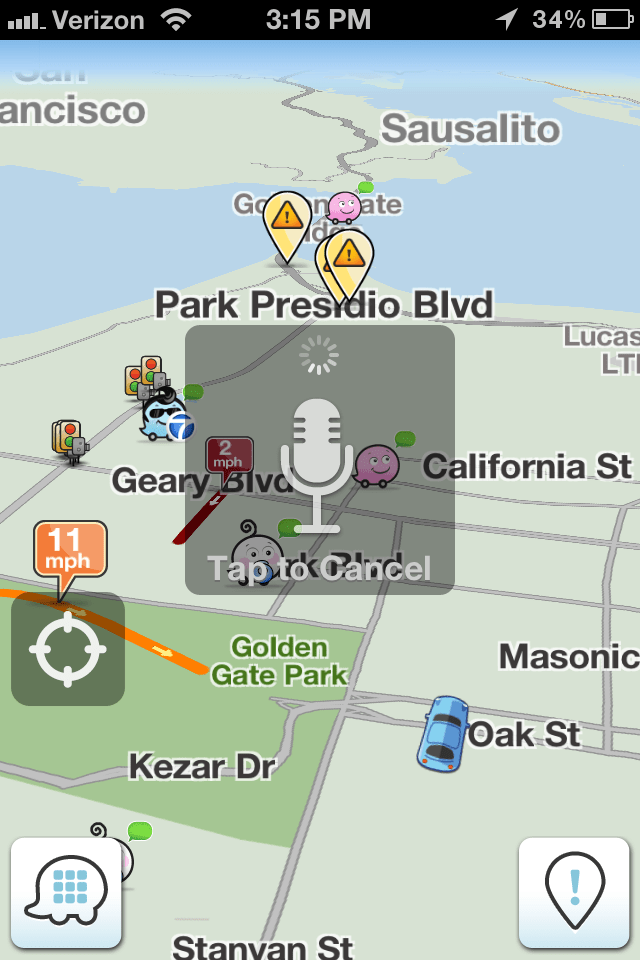The width and height of the screenshot is (640, 960).
Task: View the 2 mph traffic jam marker
Action: pyautogui.click(x=229, y=455)
